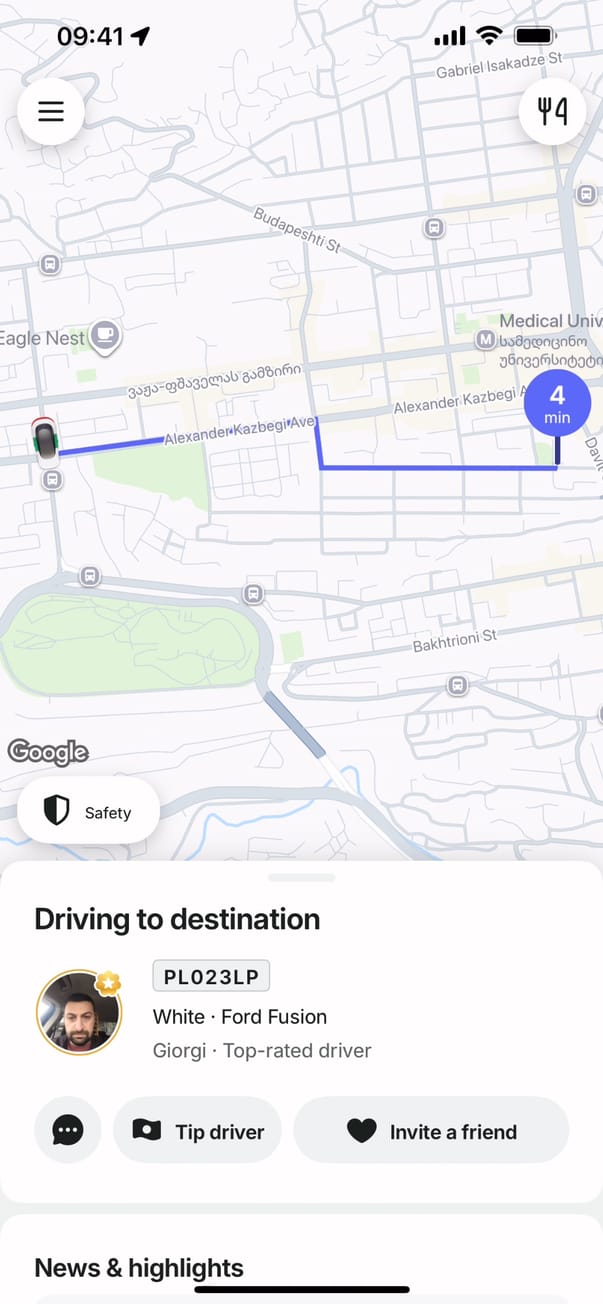Image resolution: width=603 pixels, height=1304 pixels.
Task: Tap Tip driver button
Action: click(198, 1131)
